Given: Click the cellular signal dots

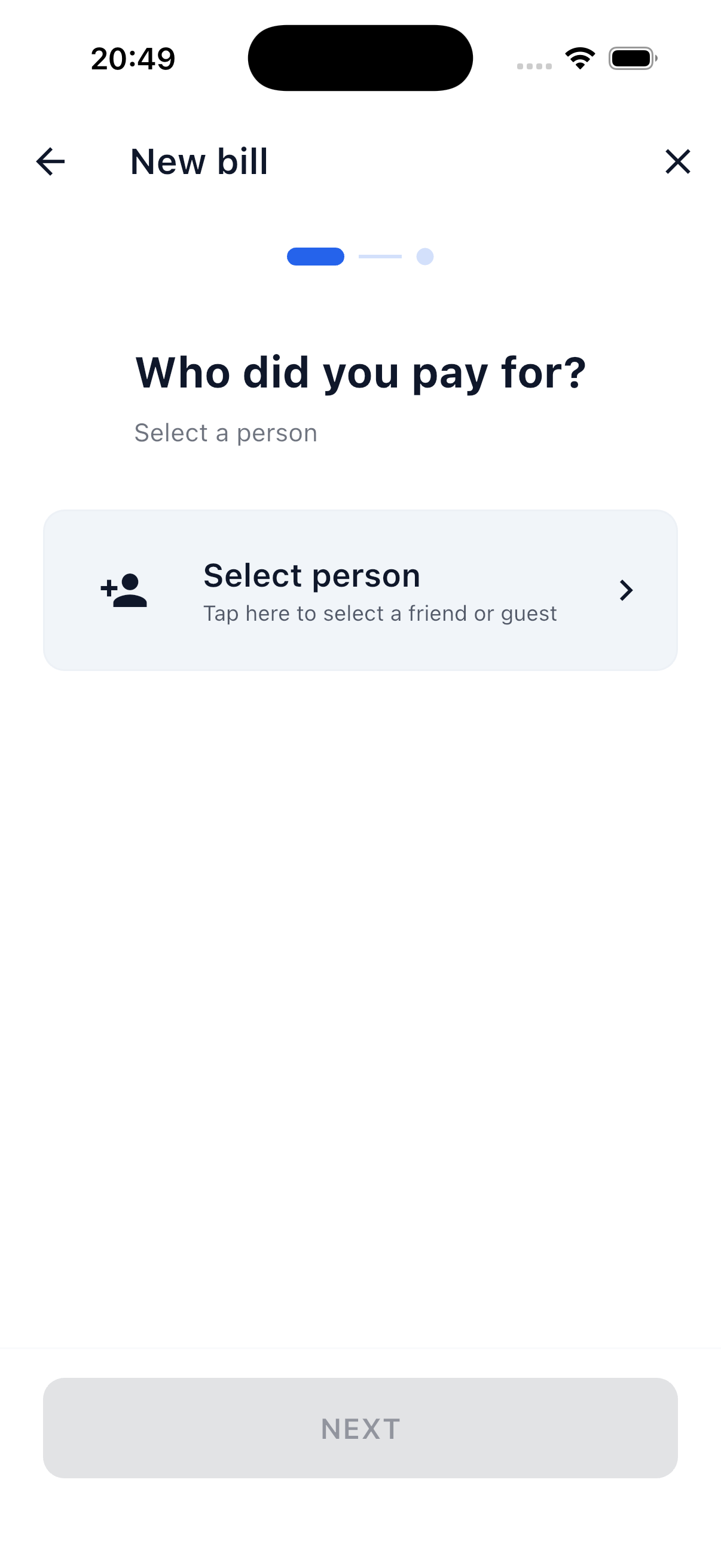Looking at the screenshot, I should click(x=534, y=65).
